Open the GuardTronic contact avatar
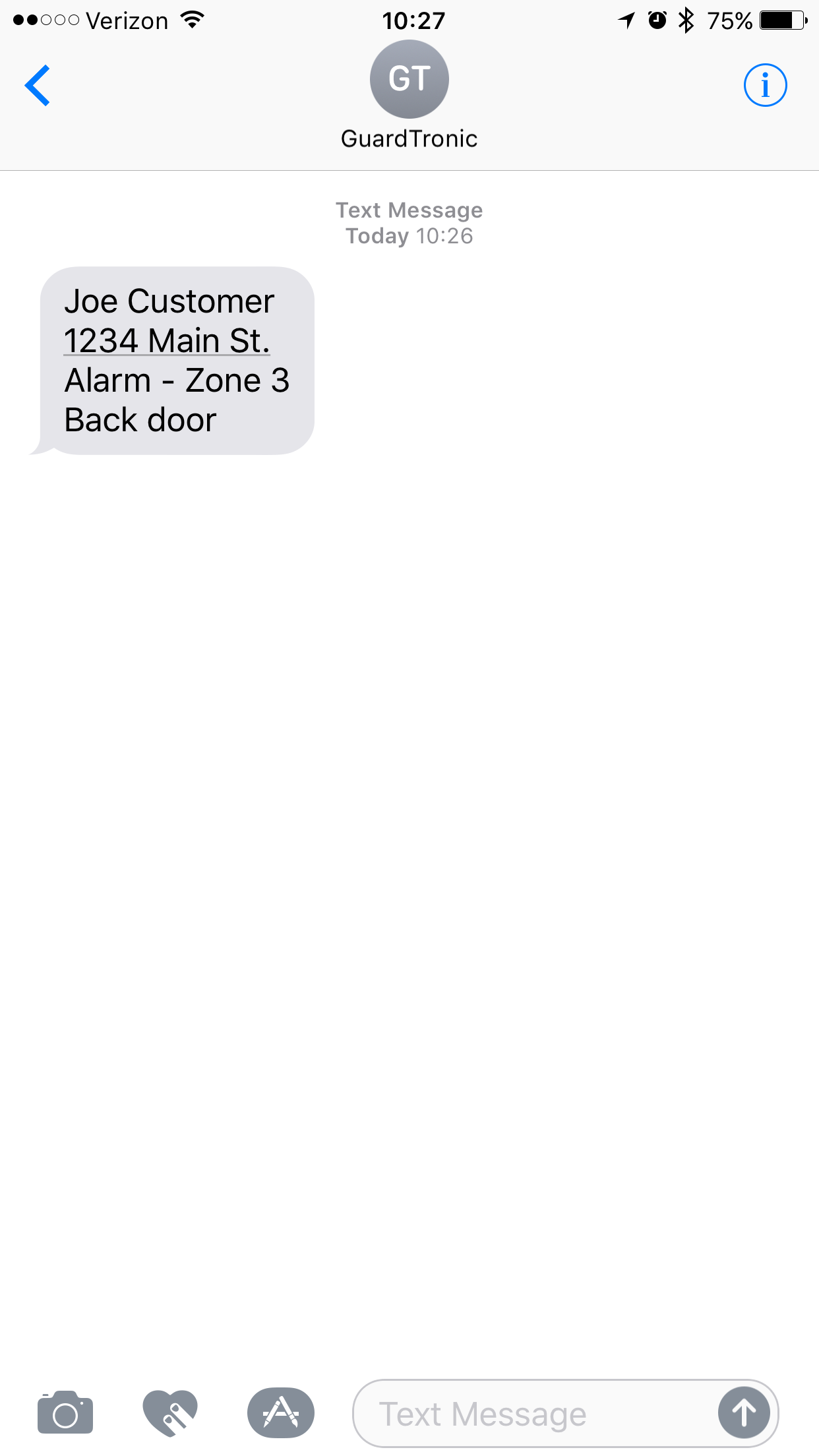 point(409,79)
